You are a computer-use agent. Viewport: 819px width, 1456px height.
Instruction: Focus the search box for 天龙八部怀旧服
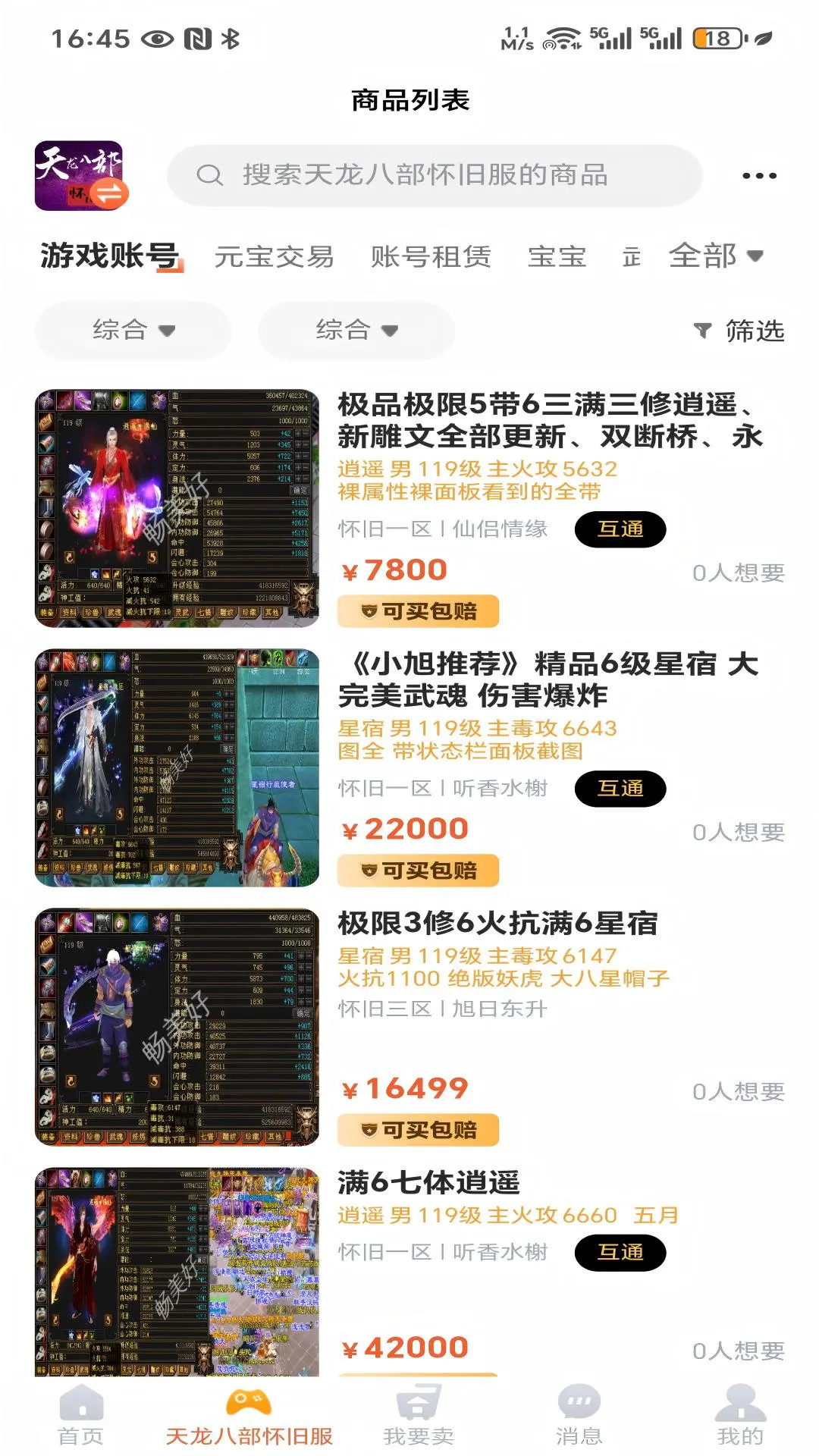(x=434, y=176)
